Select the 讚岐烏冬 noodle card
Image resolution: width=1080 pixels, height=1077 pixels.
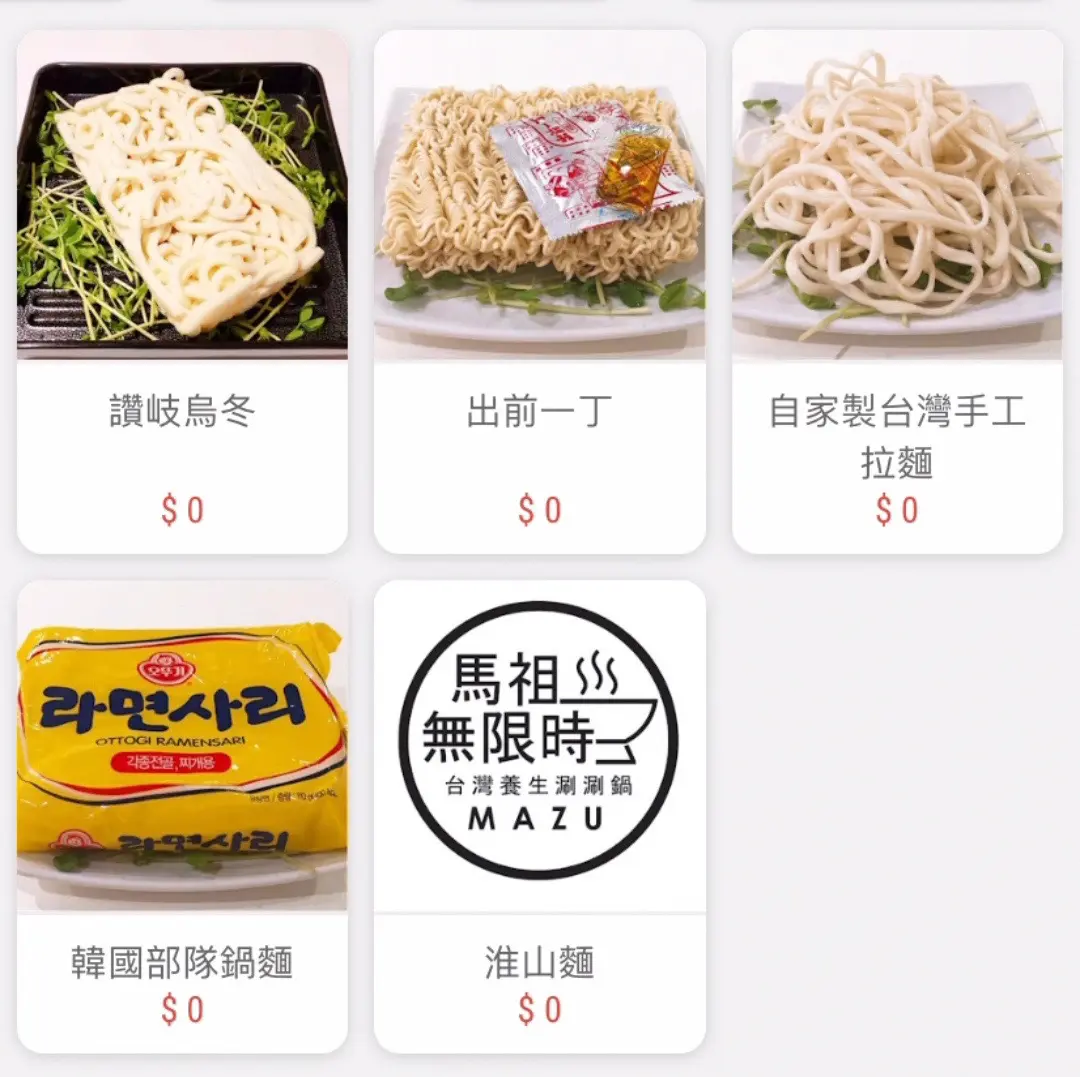(182, 292)
